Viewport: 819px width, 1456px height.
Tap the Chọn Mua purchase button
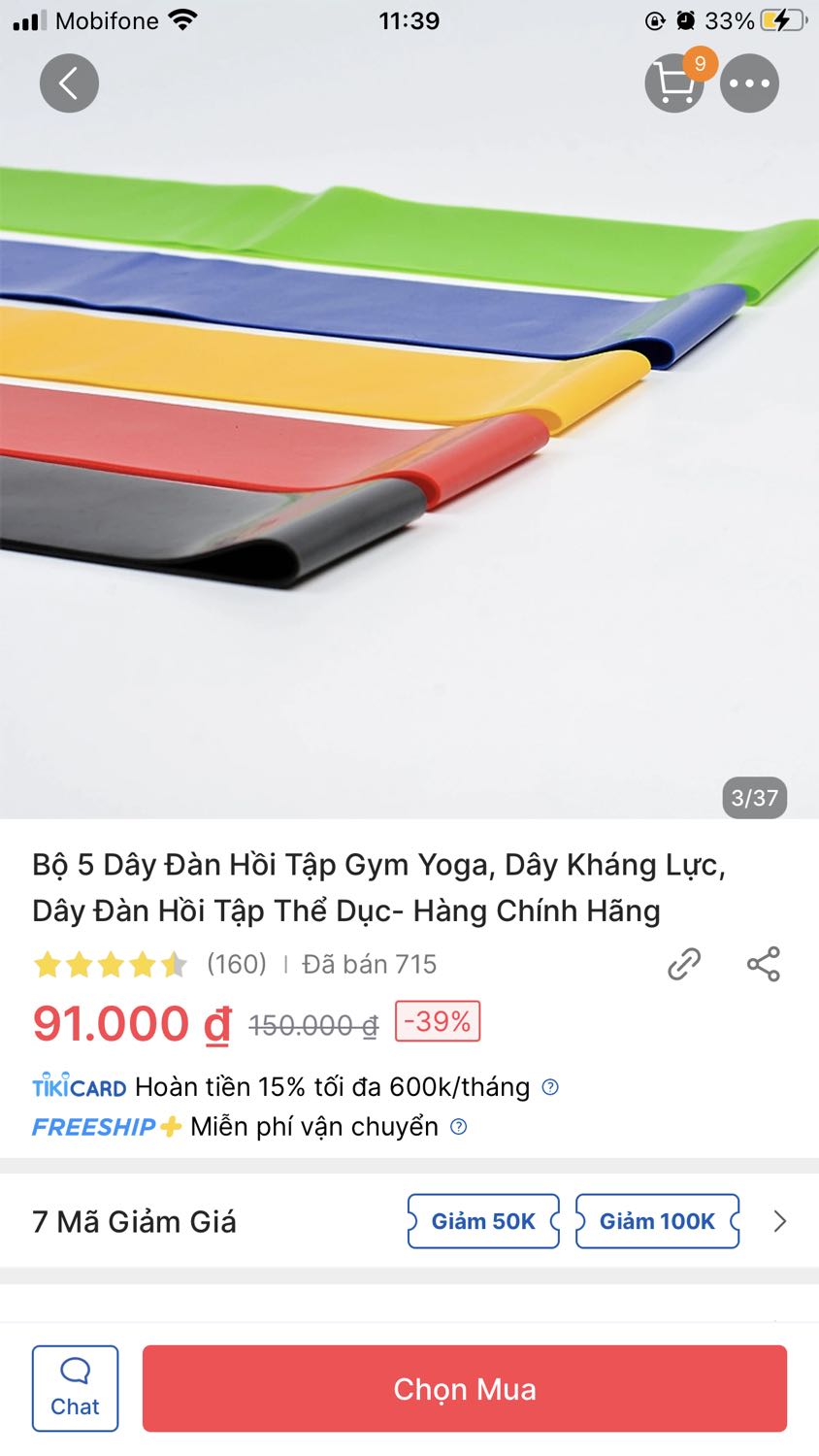tap(463, 1388)
